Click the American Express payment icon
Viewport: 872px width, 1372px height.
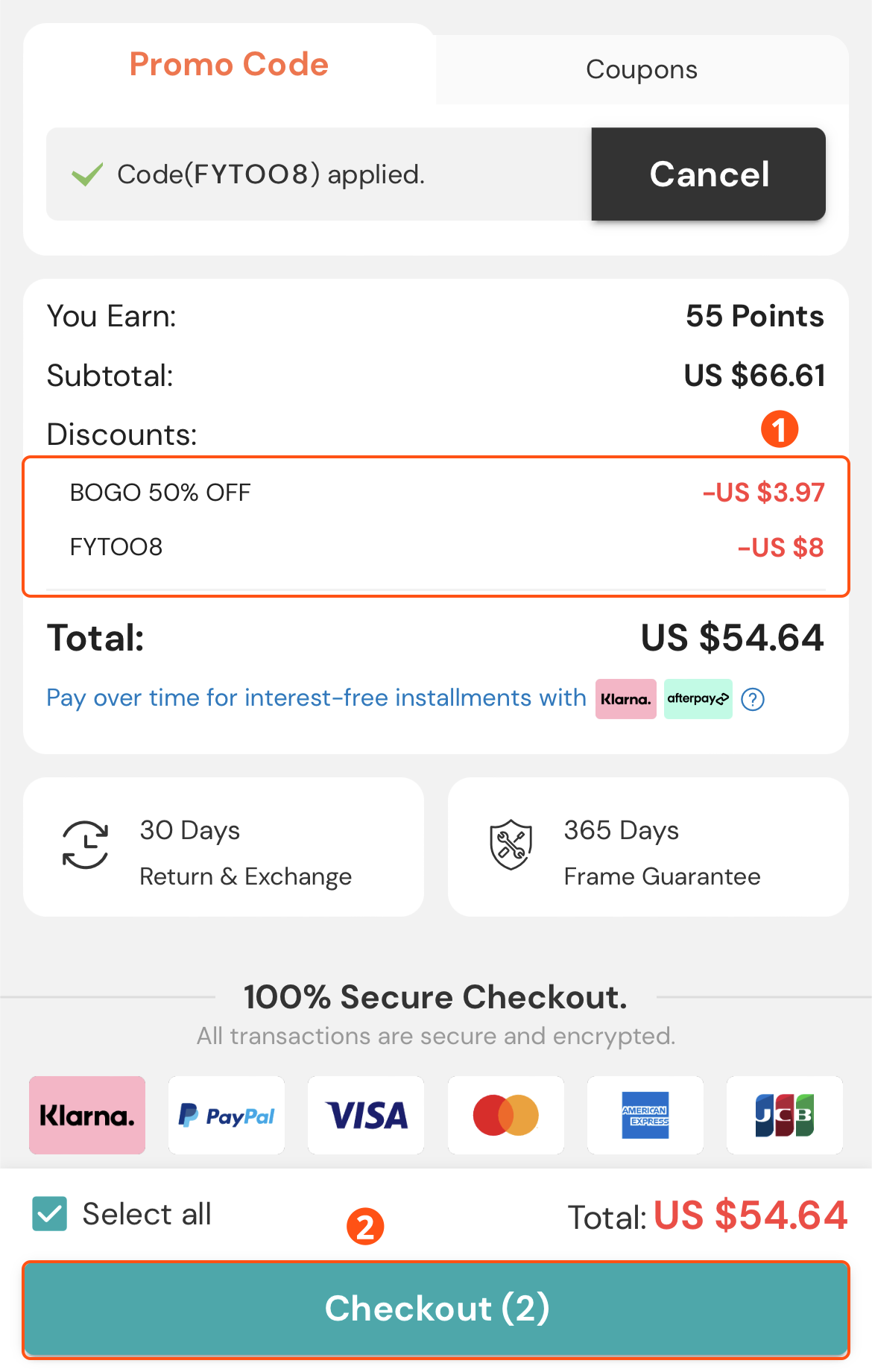pos(645,1116)
